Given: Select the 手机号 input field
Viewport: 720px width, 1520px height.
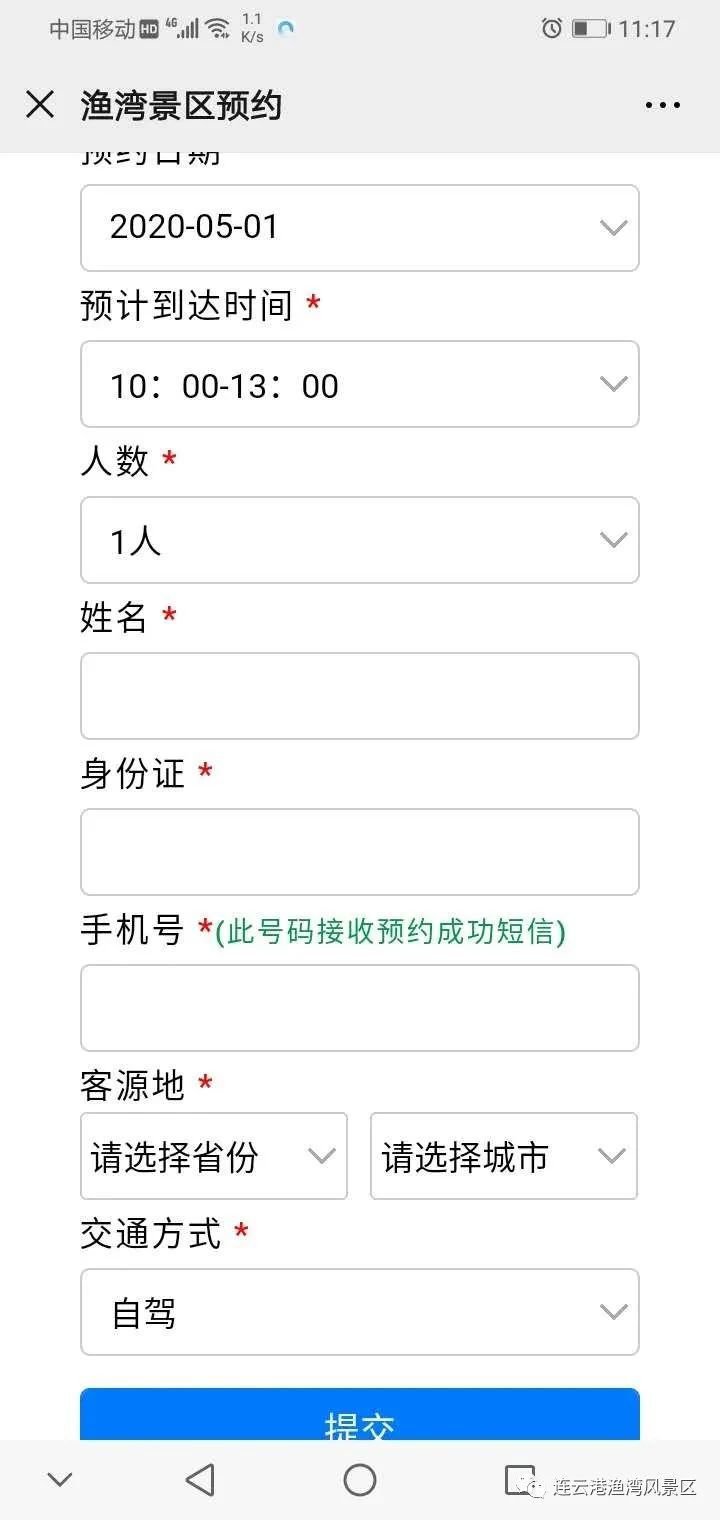Looking at the screenshot, I should (360, 1008).
